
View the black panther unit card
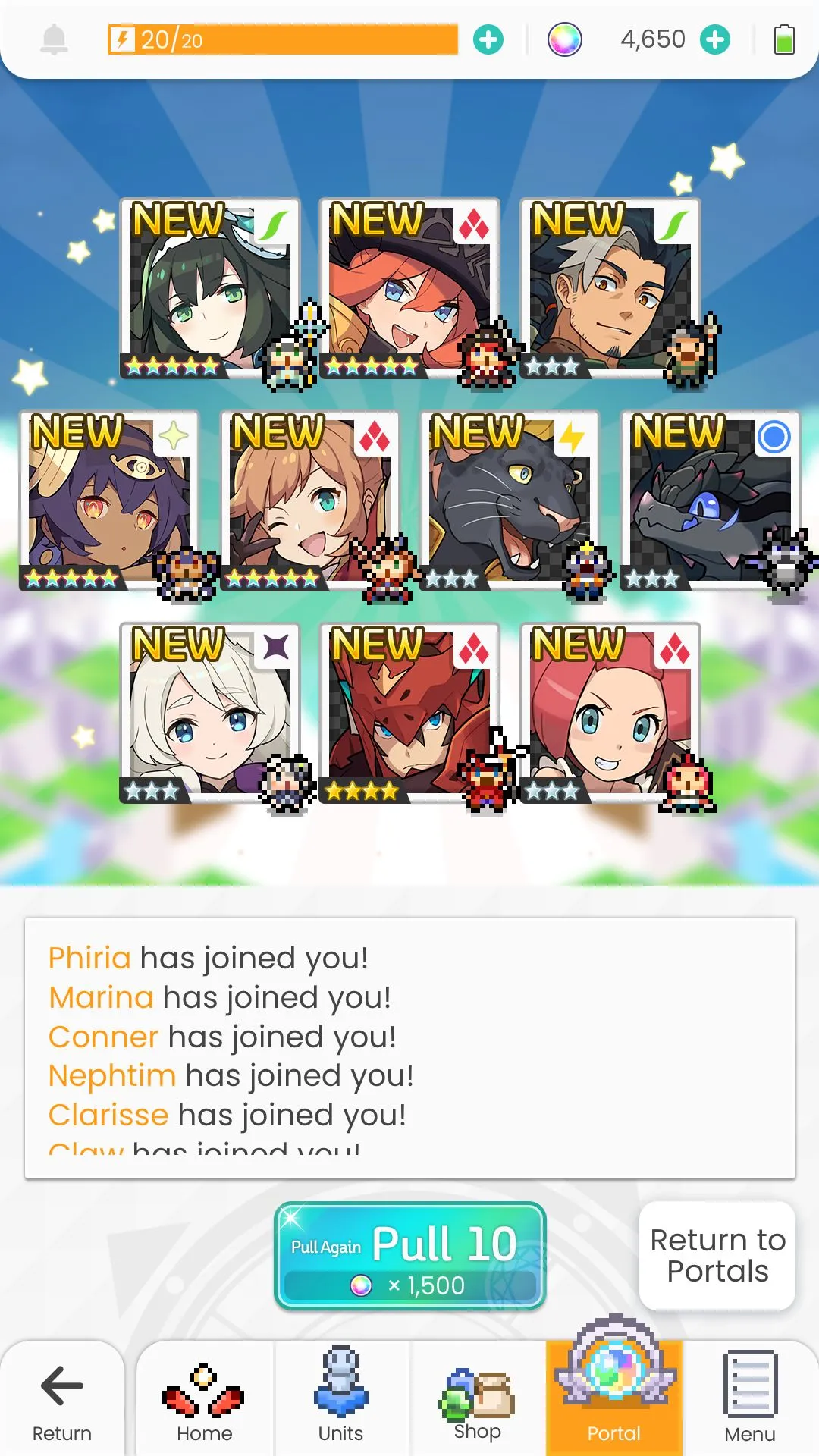(x=509, y=500)
